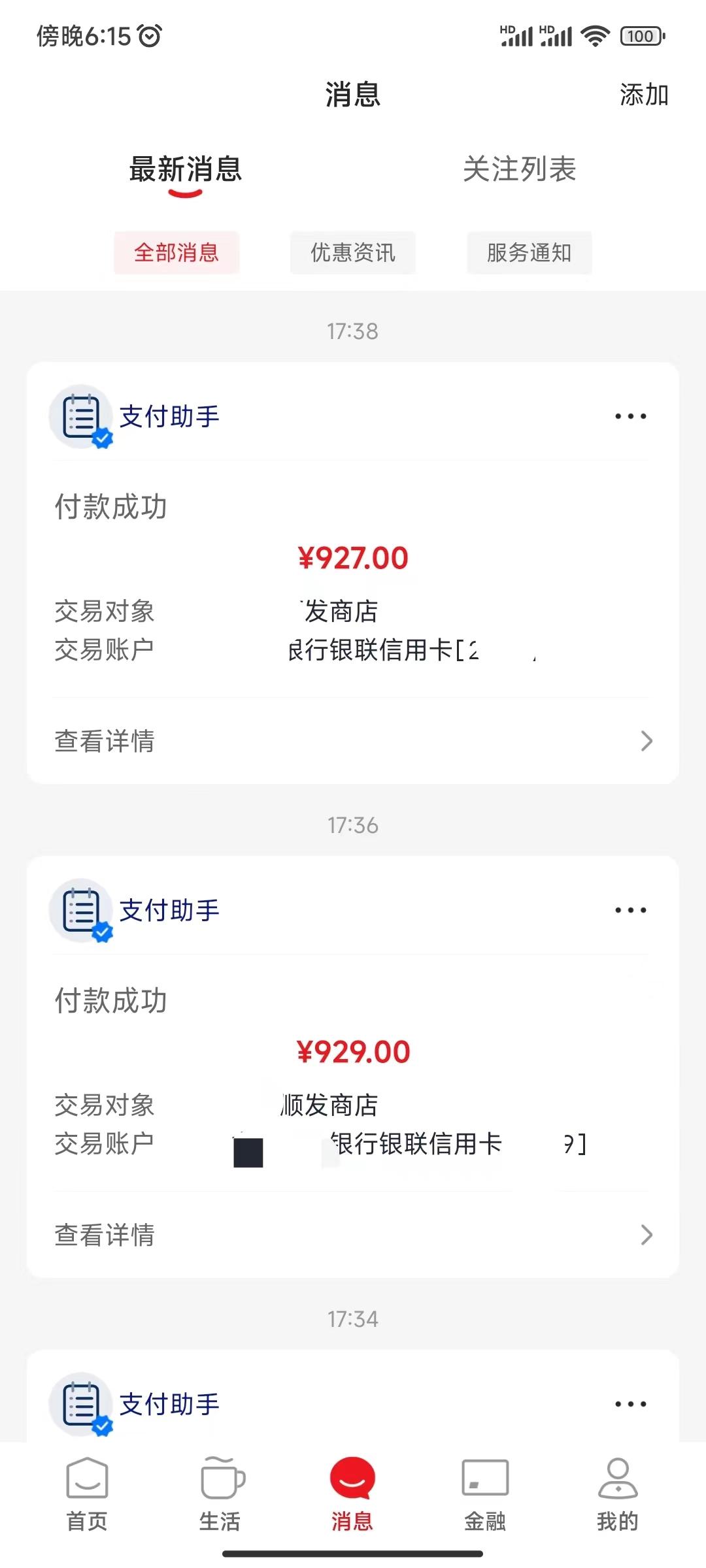Switch to the 关注列表 tab
This screenshot has height=1568, width=706.
(520, 169)
